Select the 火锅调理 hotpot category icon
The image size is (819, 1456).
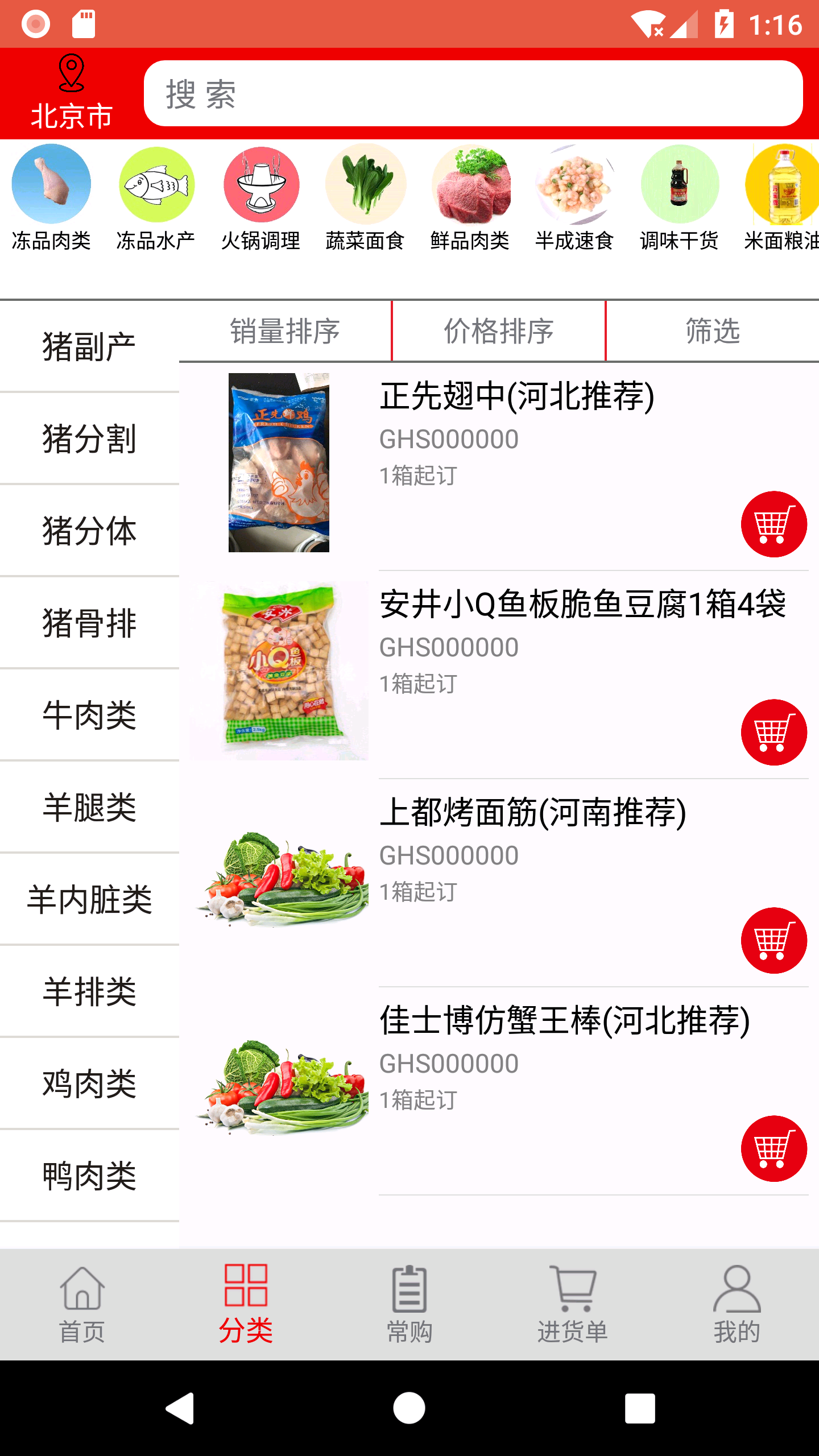click(260, 184)
